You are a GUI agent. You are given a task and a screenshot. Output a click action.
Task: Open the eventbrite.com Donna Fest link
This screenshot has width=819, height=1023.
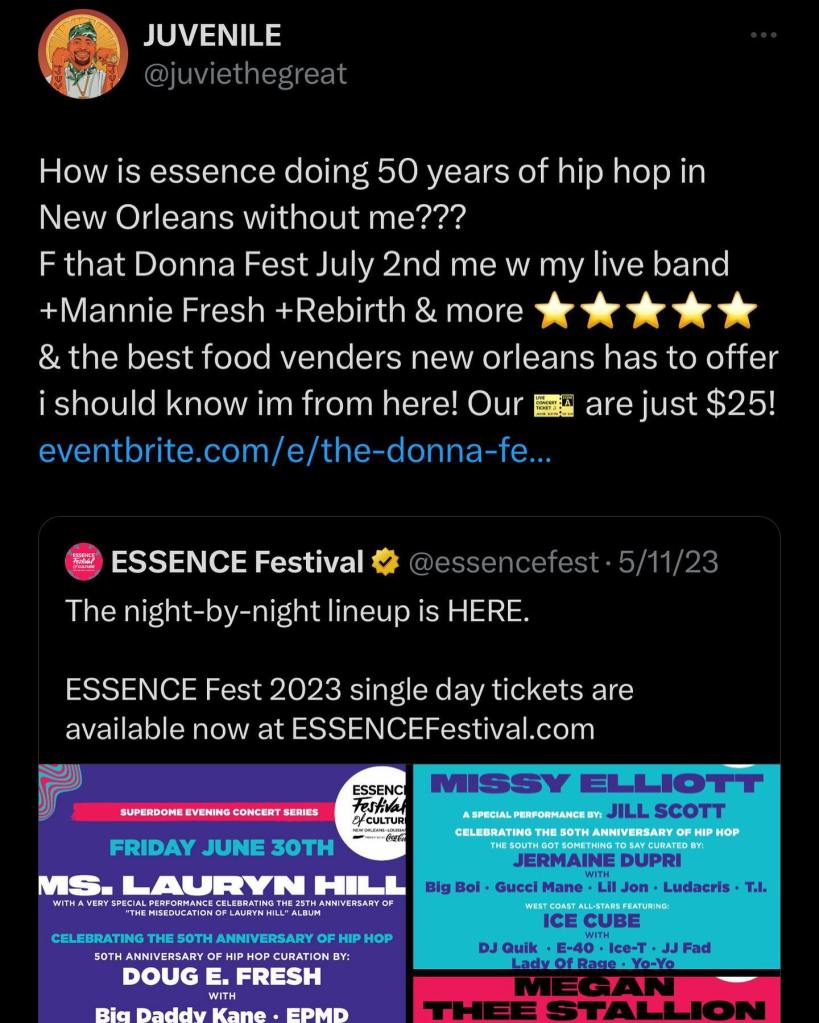(295, 452)
